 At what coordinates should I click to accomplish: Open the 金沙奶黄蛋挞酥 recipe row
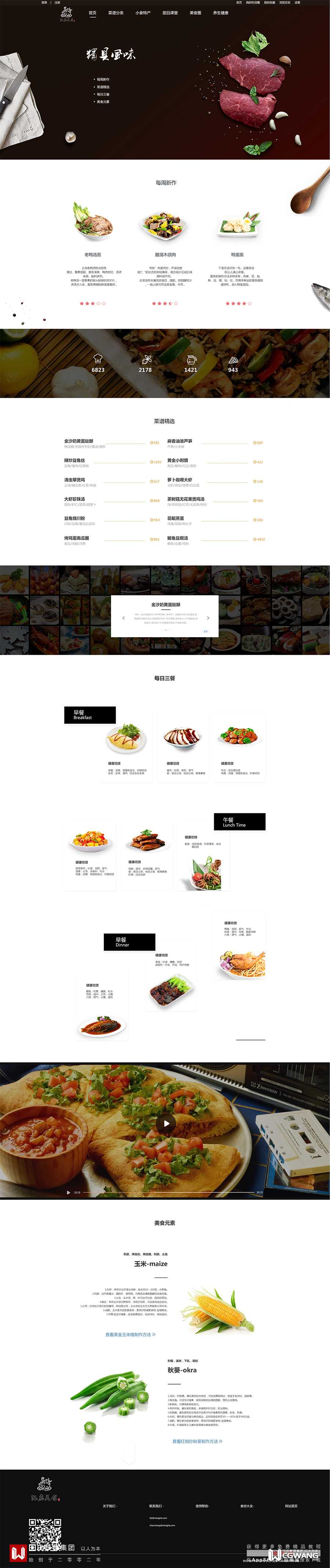[x=79, y=441]
